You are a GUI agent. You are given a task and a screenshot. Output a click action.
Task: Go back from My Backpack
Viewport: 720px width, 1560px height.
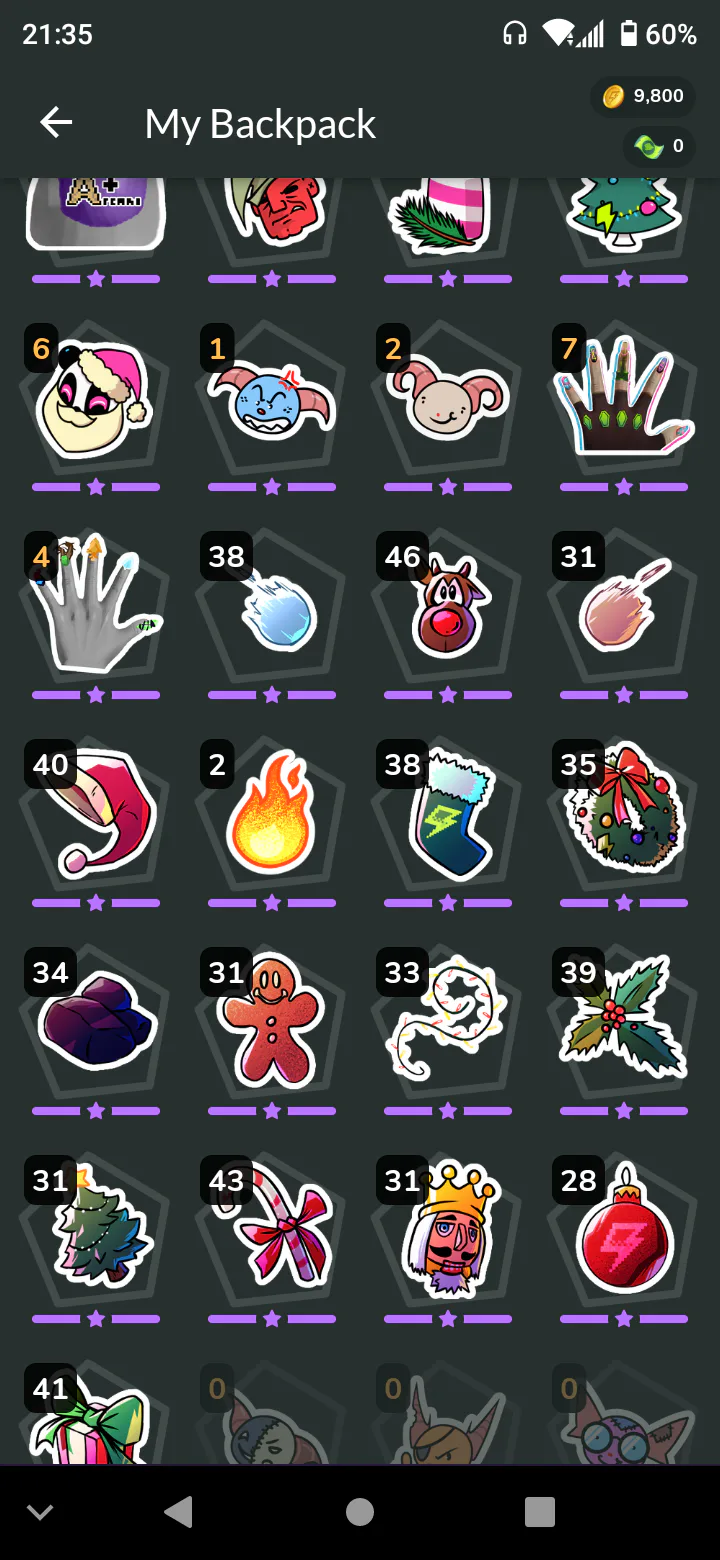[x=56, y=124]
